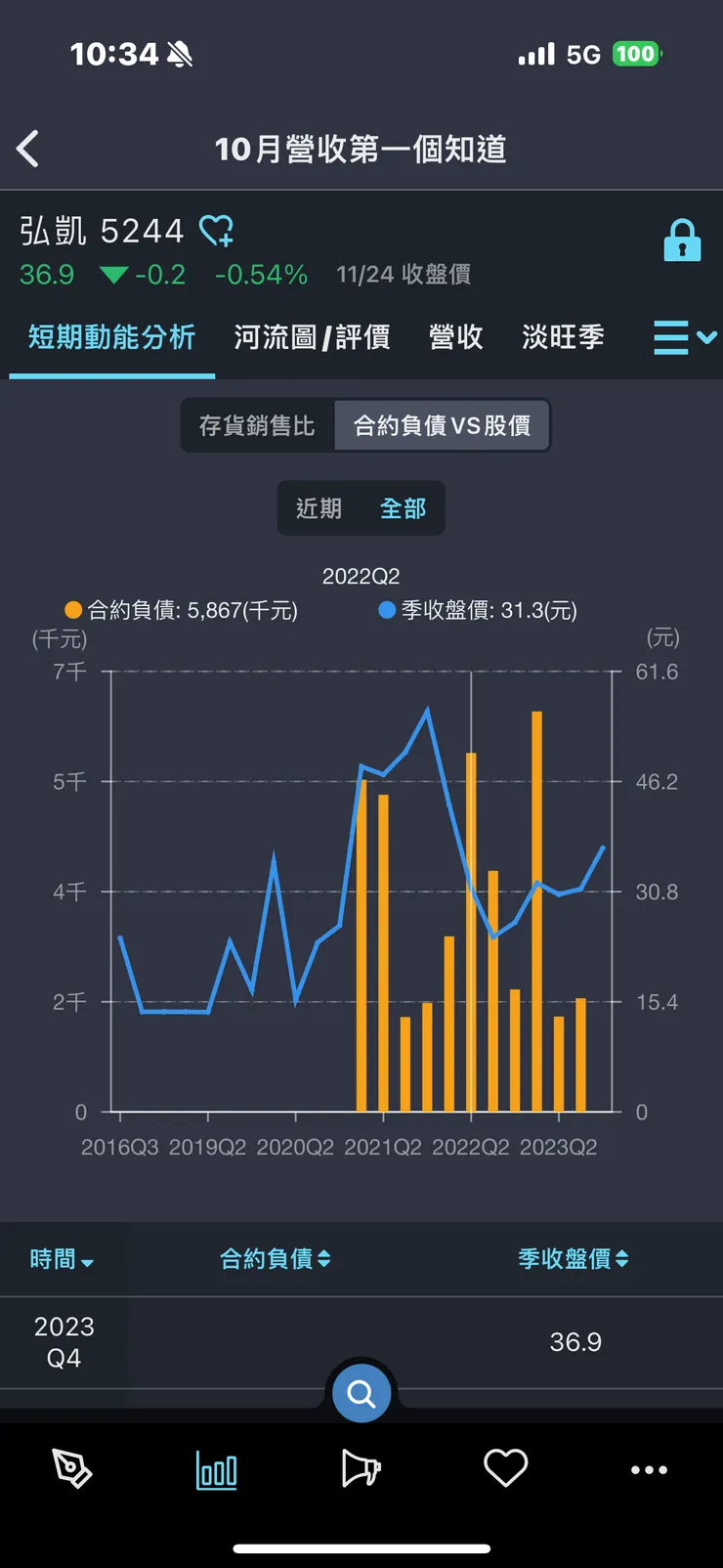Go back using the left arrow

pos(28,149)
